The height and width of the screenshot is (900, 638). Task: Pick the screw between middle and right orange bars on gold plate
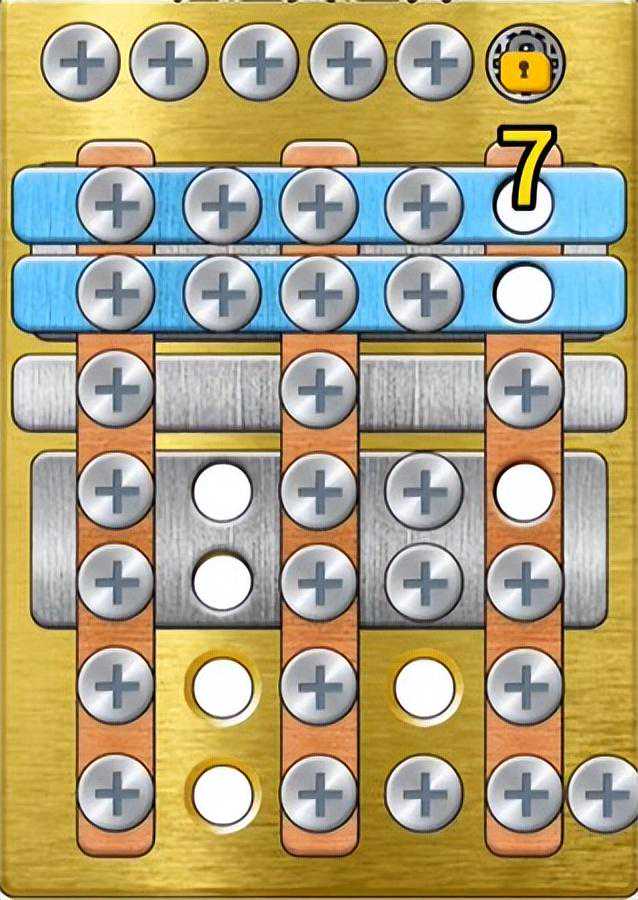424,793
